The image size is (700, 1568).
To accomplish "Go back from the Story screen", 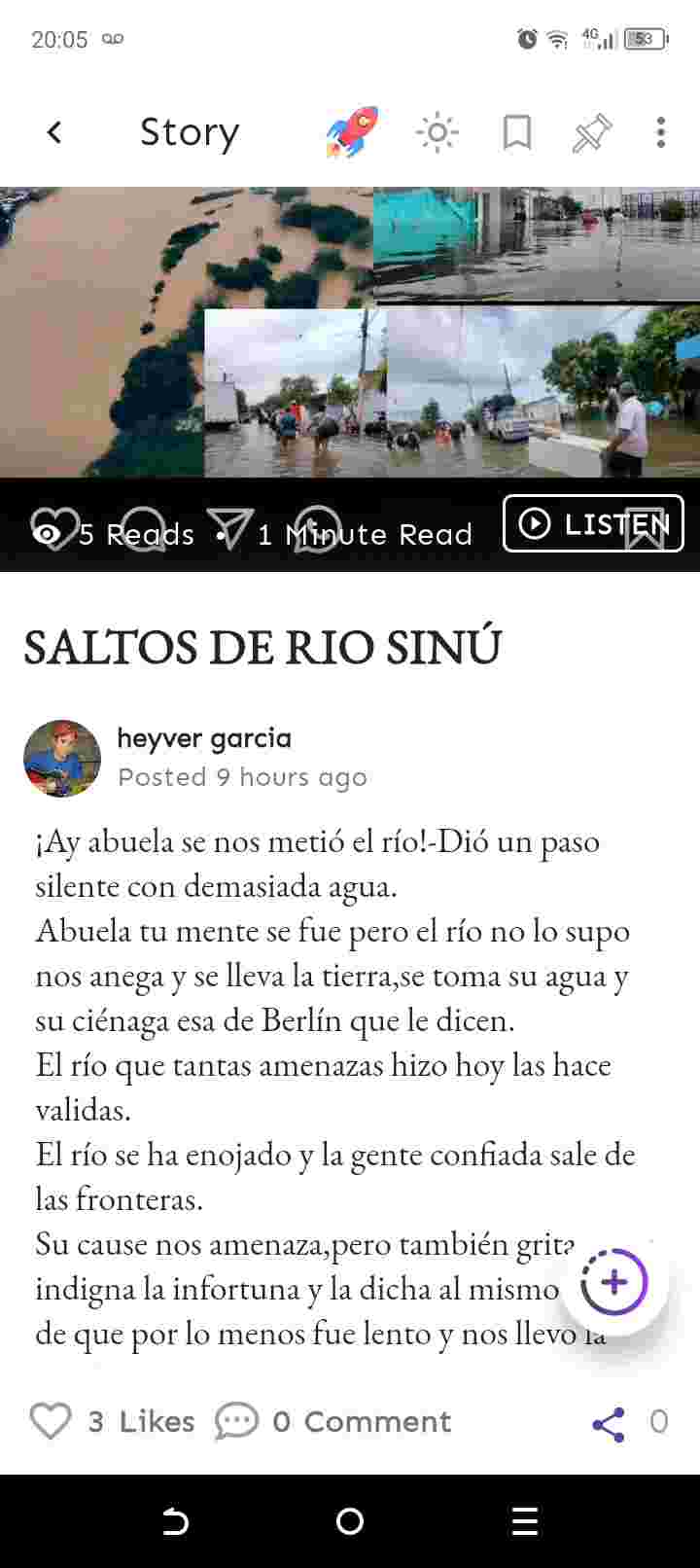I will click(x=54, y=132).
